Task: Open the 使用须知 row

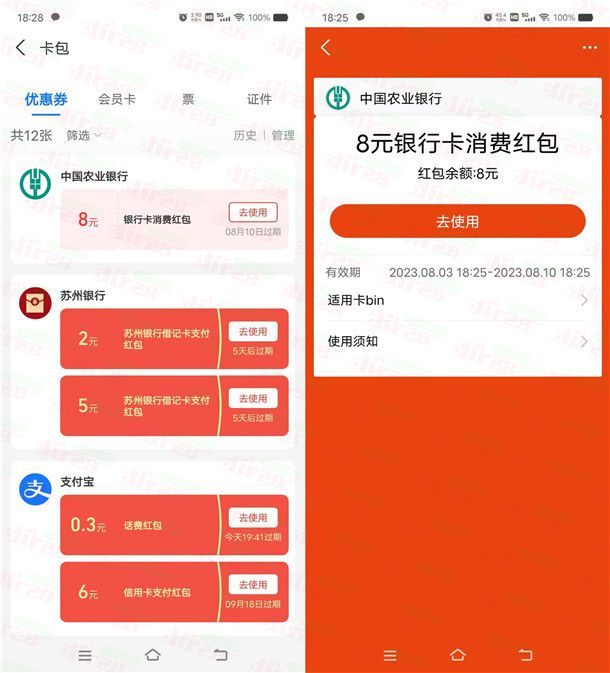Action: [457, 342]
